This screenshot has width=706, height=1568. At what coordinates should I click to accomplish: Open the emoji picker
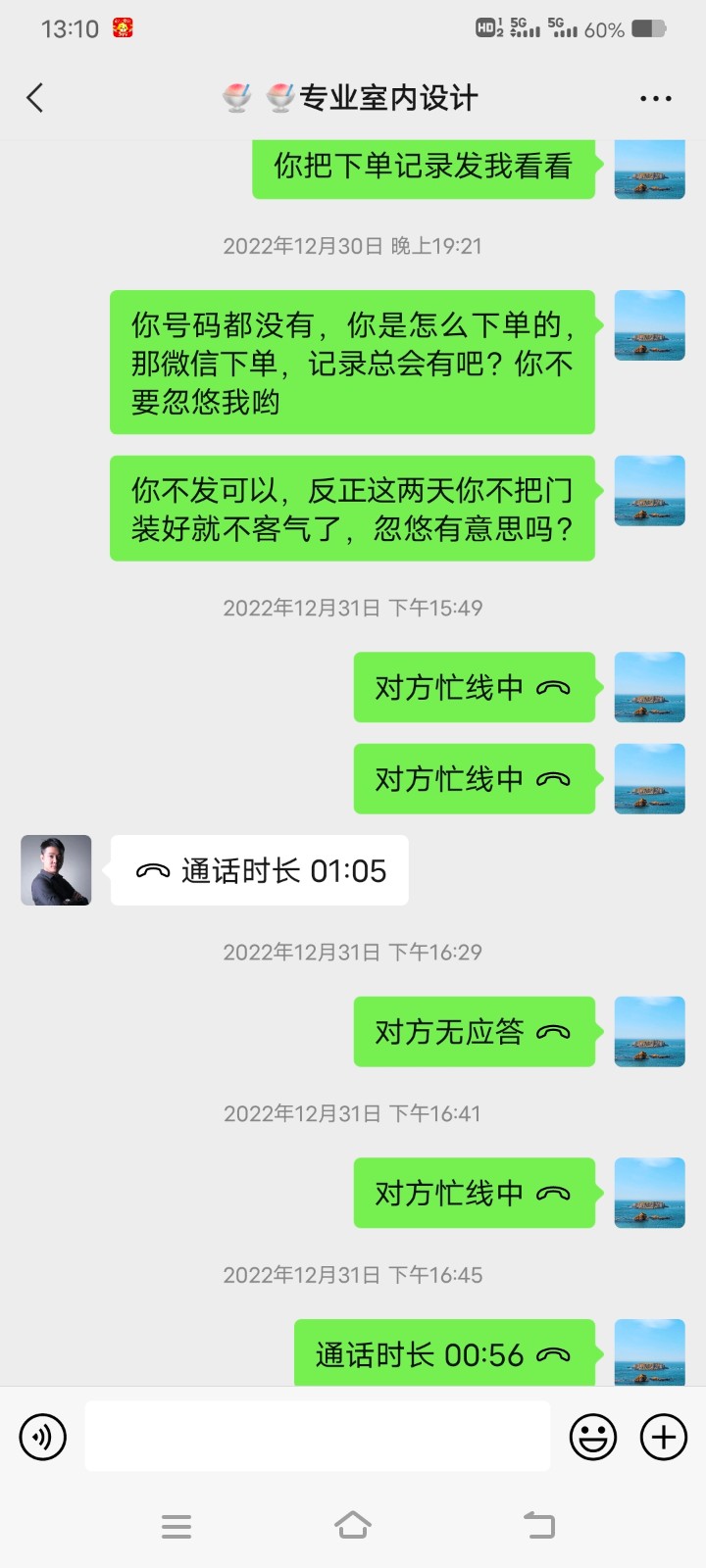coord(593,1437)
